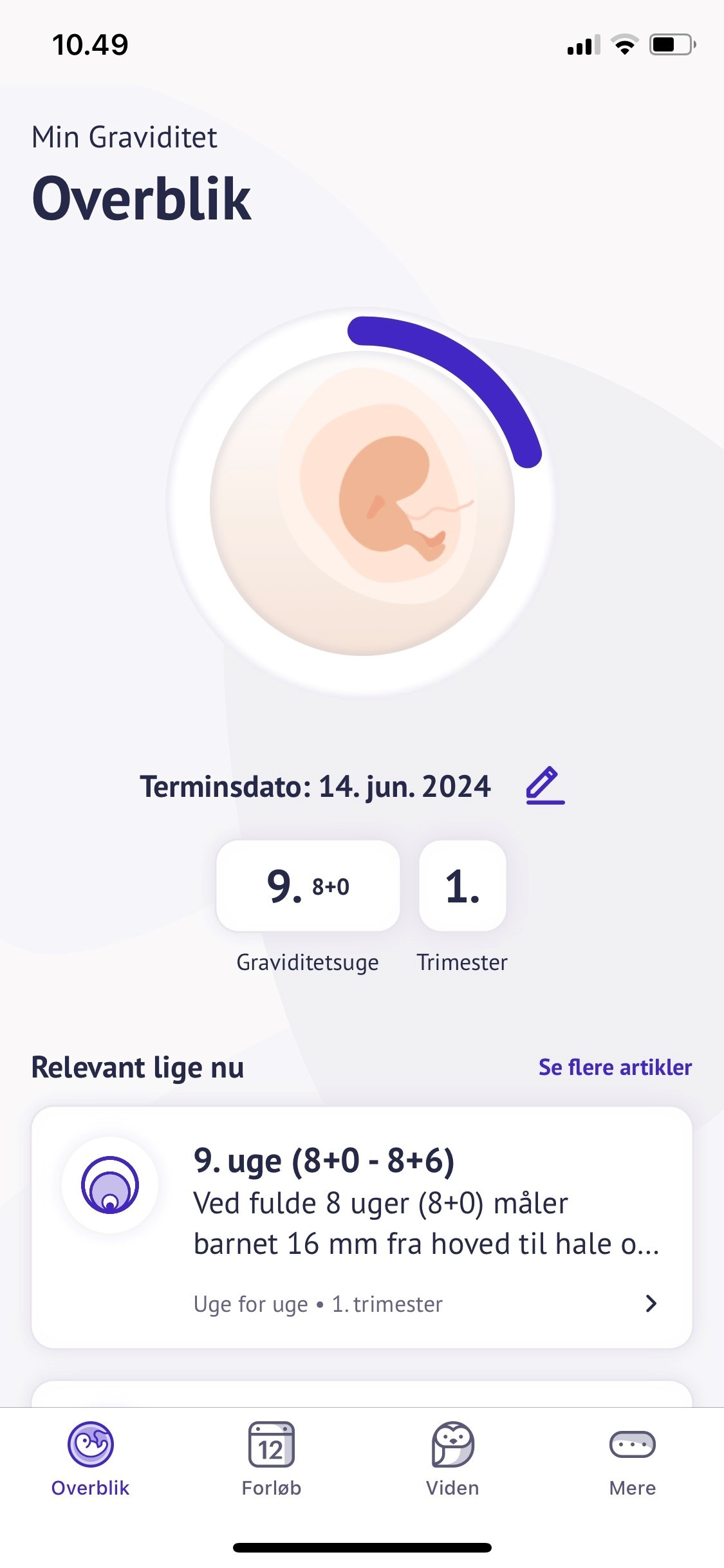Screen dimensions: 724x1568
Task: Edit the due date with pencil icon
Action: pos(544,785)
